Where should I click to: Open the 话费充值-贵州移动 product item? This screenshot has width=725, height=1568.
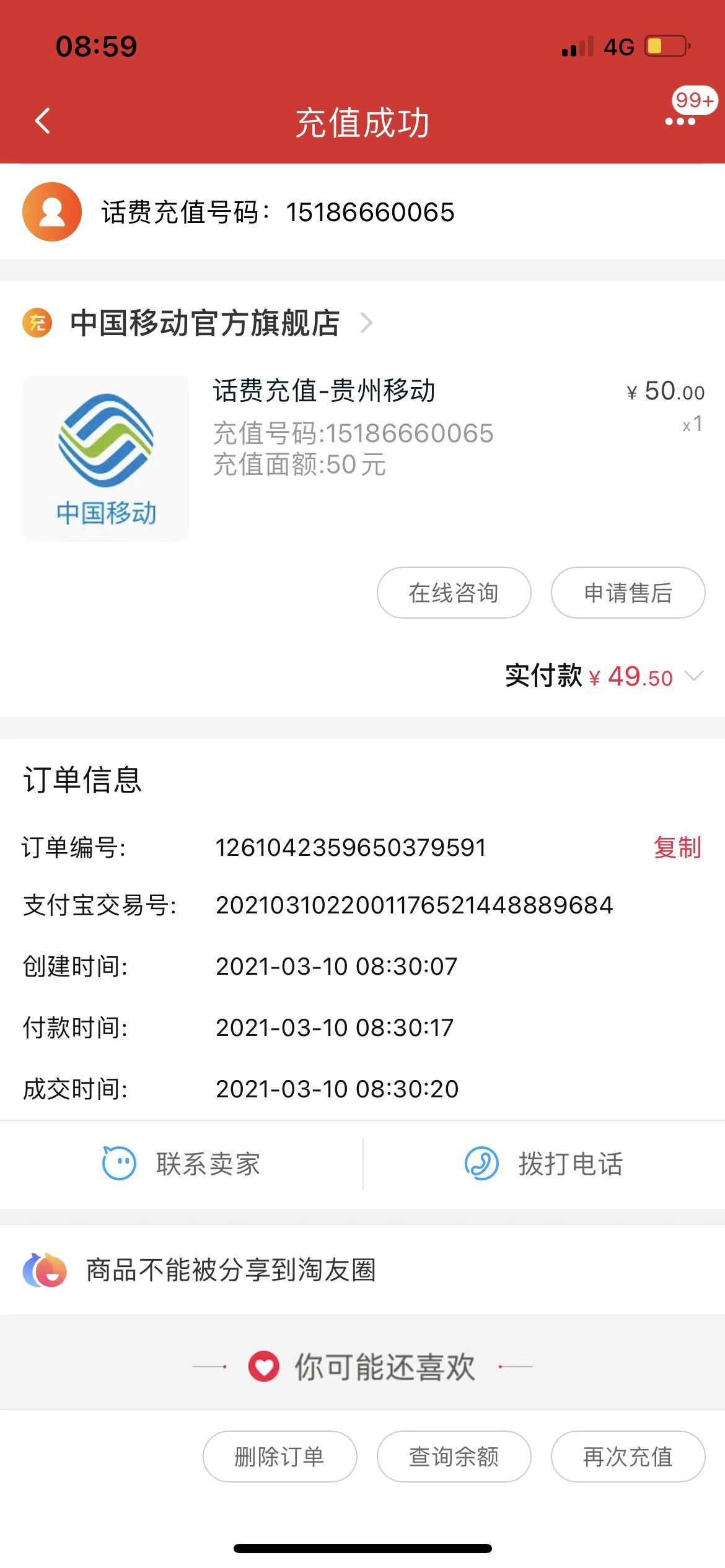click(323, 391)
